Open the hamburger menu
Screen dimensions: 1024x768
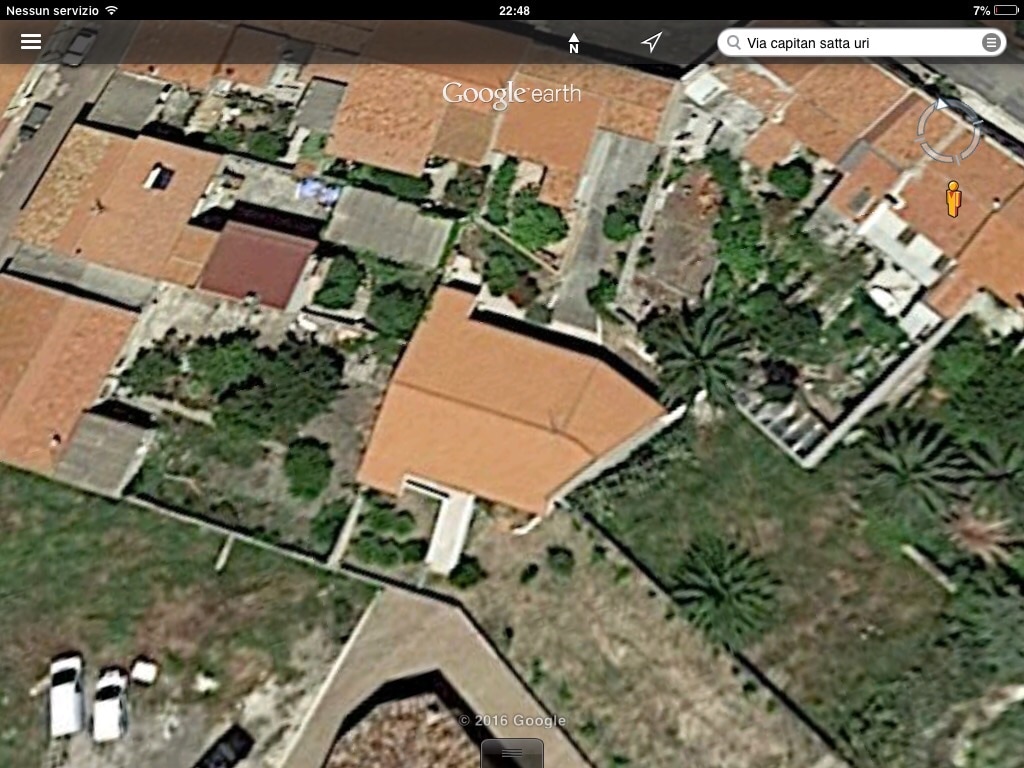pyautogui.click(x=31, y=42)
